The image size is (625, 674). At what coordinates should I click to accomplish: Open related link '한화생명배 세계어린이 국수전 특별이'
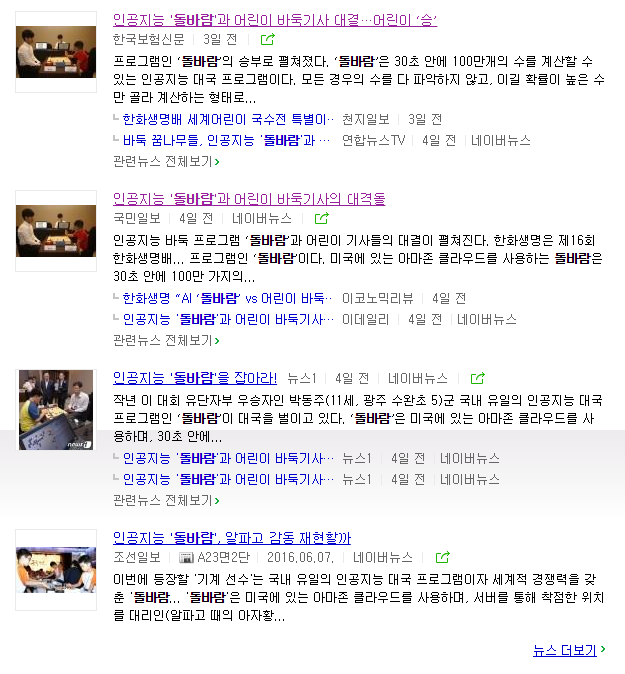pos(226,119)
